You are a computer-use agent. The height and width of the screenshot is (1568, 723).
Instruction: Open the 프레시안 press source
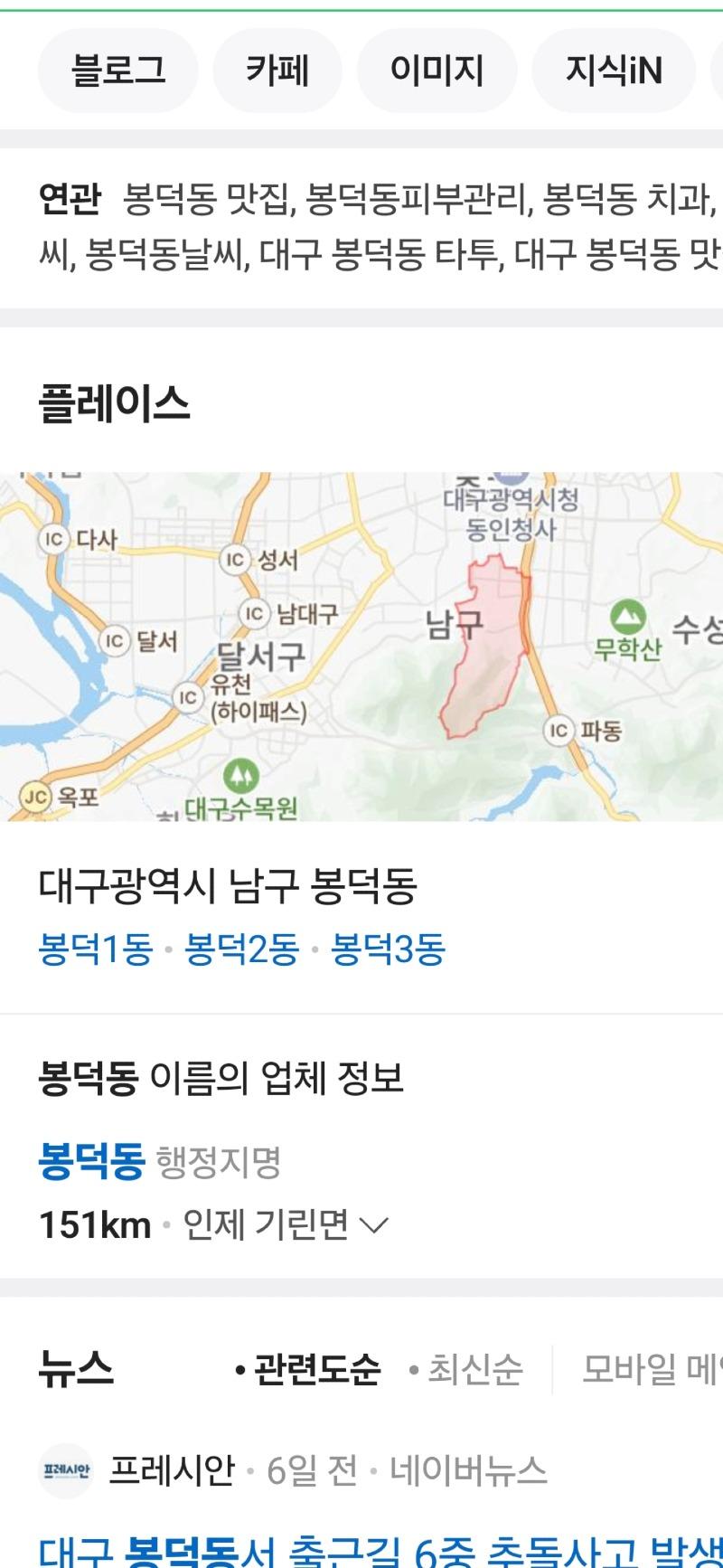[x=171, y=1471]
